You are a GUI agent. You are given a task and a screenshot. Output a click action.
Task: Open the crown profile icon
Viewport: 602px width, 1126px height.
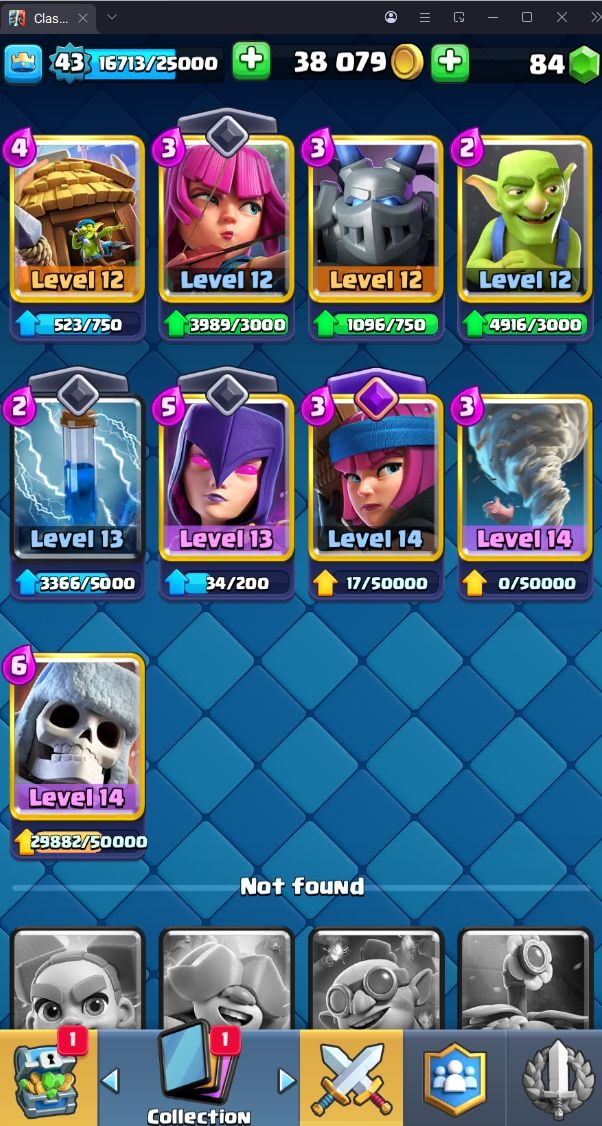pos(23,62)
